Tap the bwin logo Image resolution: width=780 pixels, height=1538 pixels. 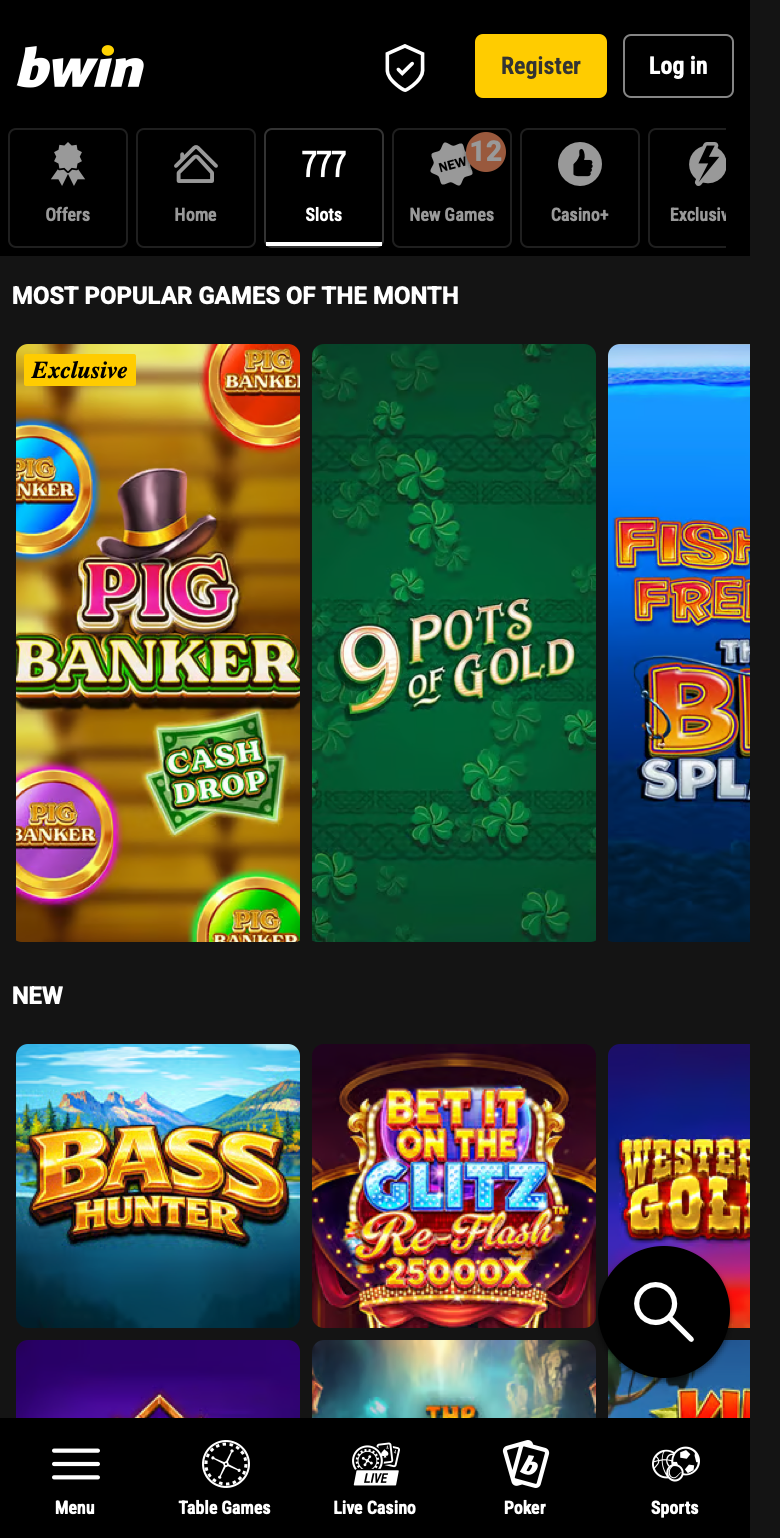click(x=81, y=68)
